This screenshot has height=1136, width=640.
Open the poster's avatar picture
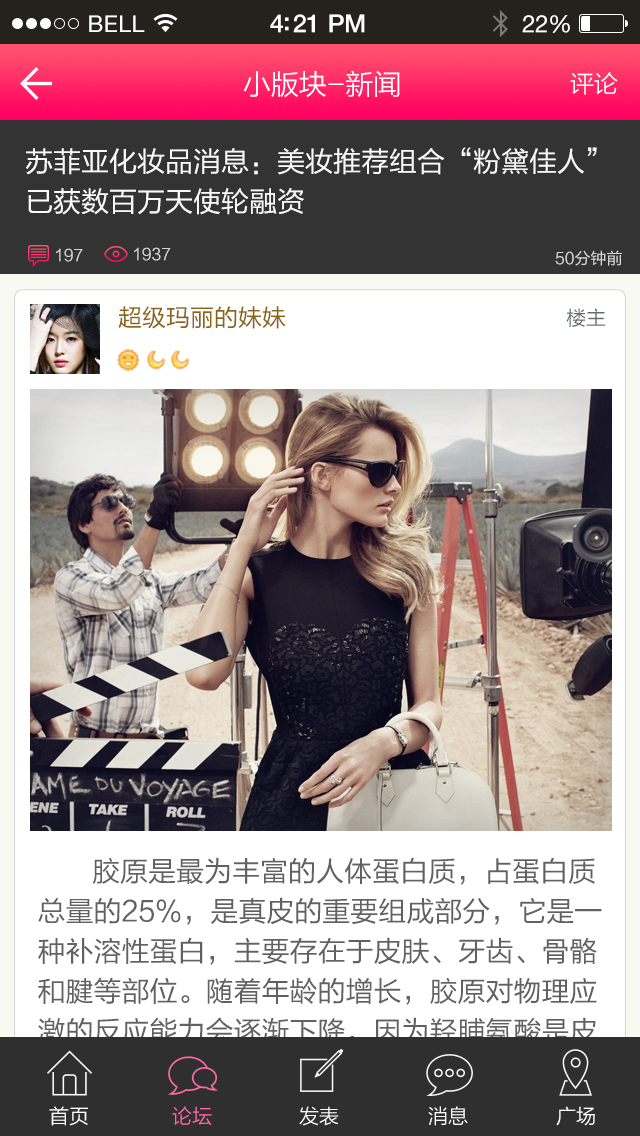(x=65, y=339)
